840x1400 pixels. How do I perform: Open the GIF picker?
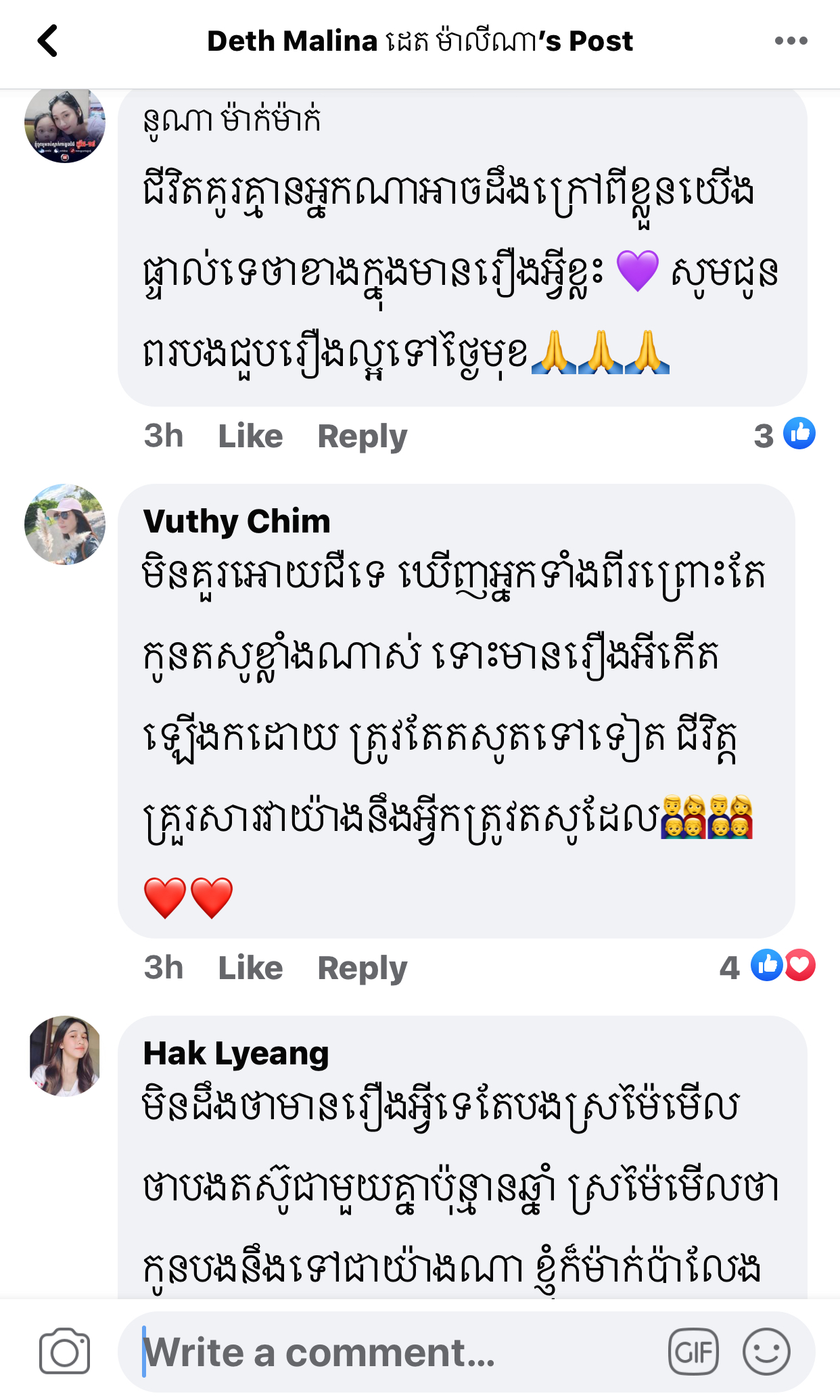pos(693,1353)
